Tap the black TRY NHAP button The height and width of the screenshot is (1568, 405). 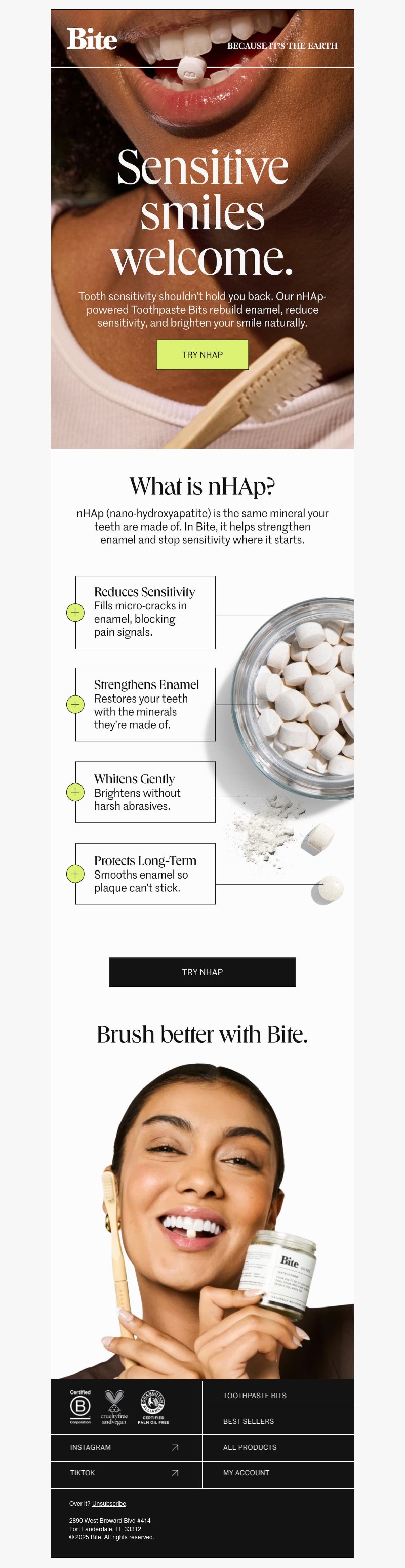[x=202, y=972]
